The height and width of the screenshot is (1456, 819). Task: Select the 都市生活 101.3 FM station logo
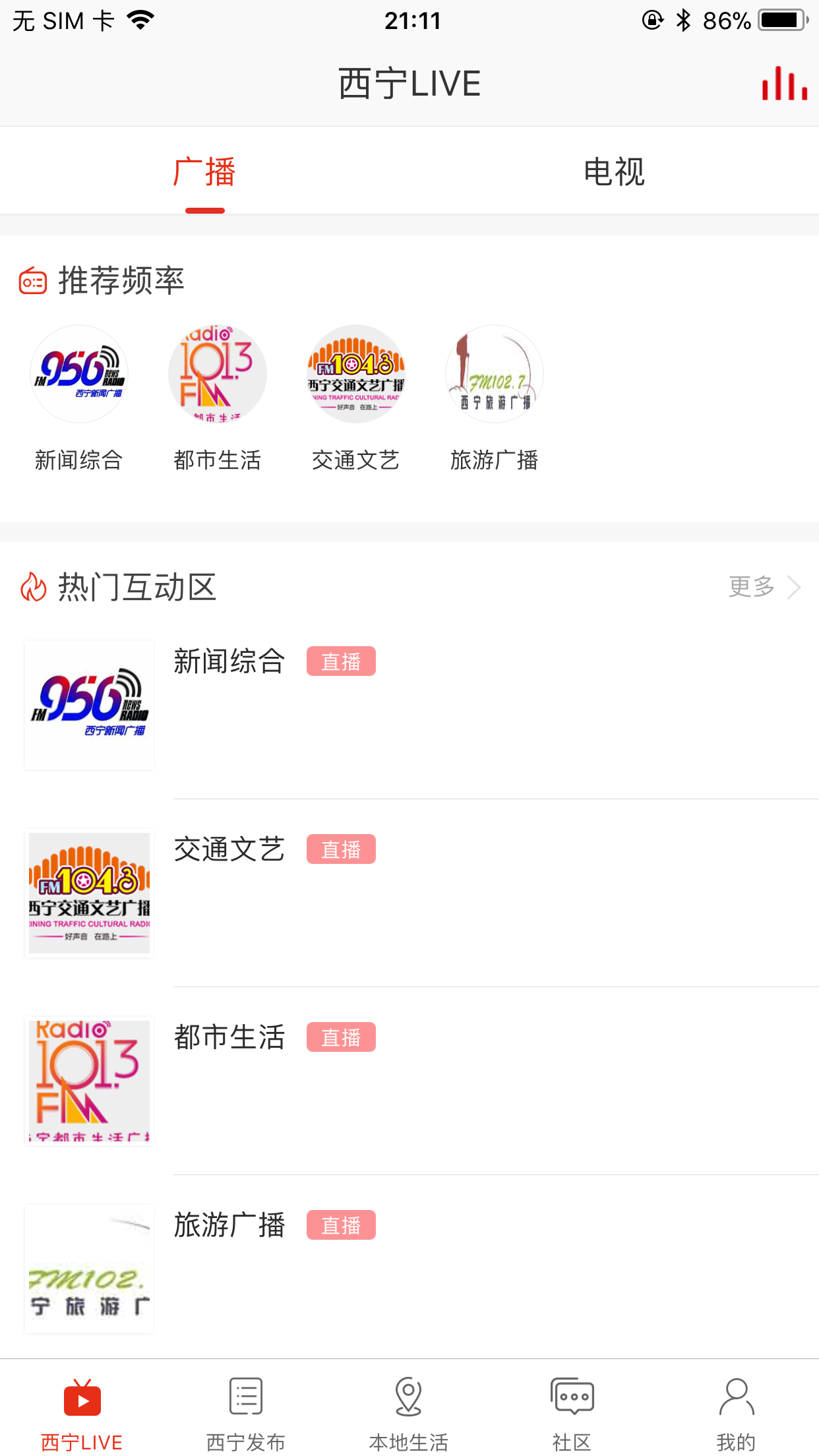(218, 374)
